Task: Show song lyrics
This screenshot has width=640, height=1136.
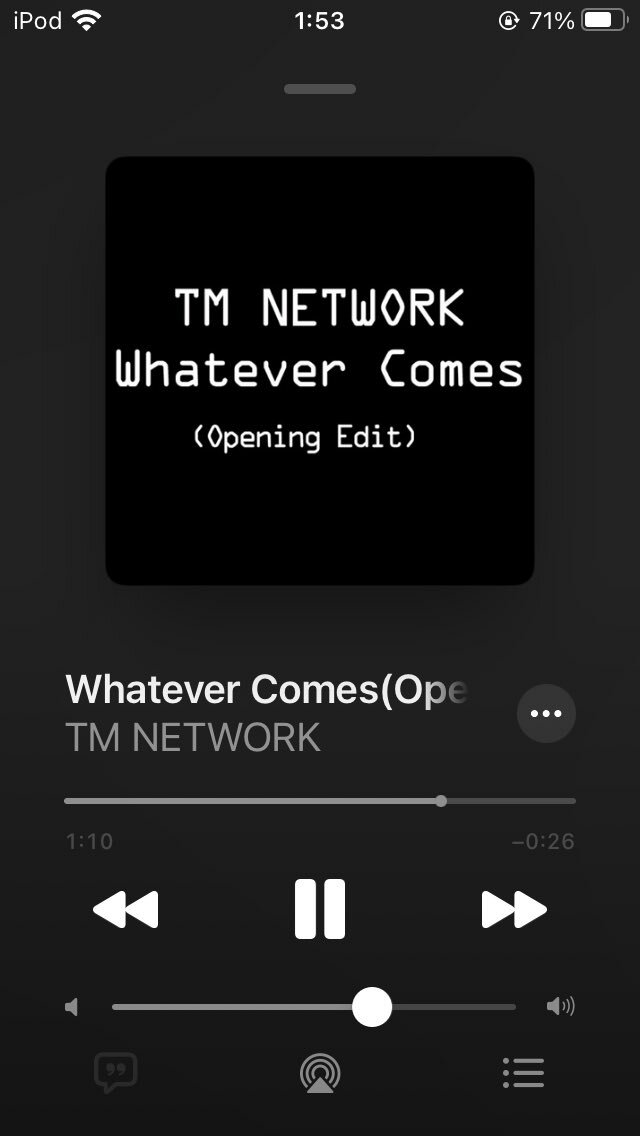Action: pos(115,1073)
